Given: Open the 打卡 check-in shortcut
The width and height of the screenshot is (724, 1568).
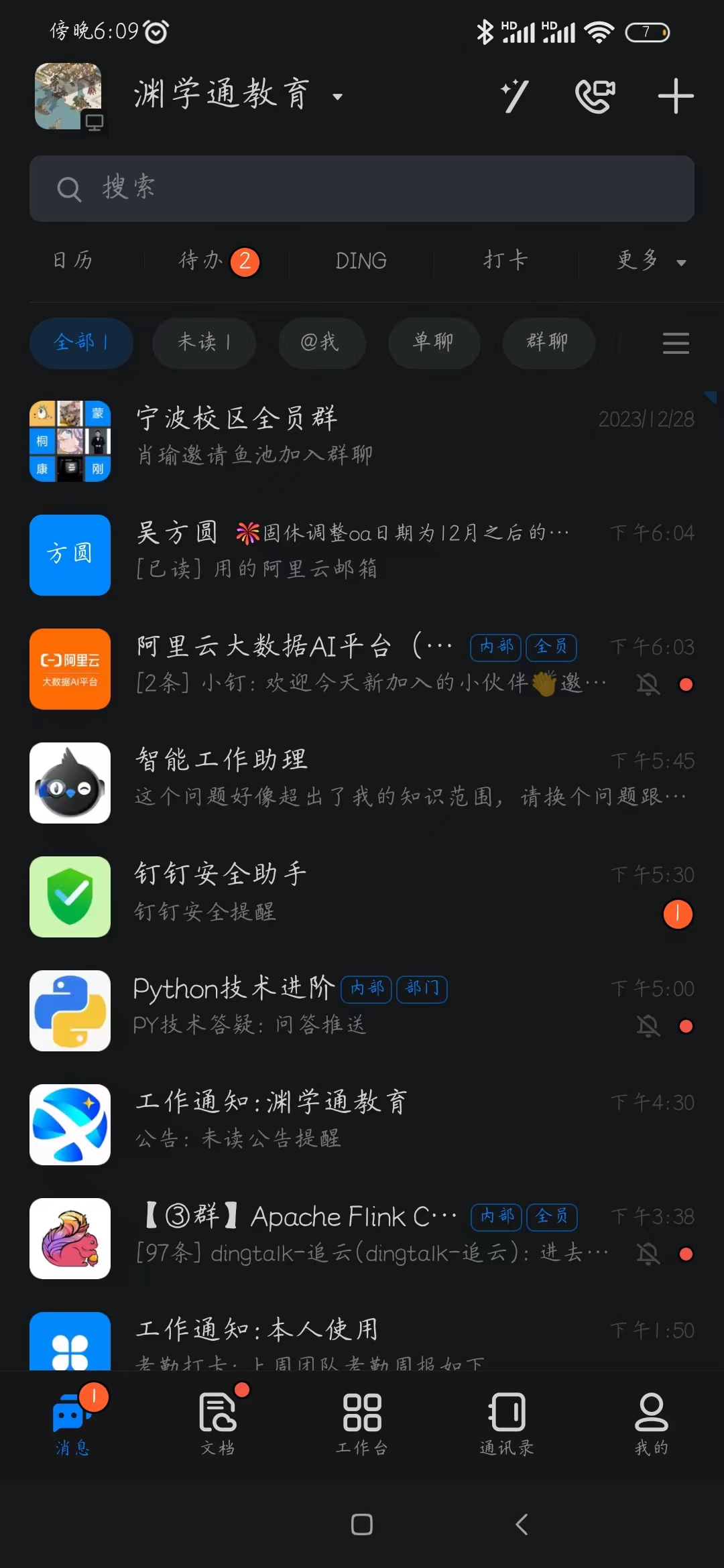Looking at the screenshot, I should (x=505, y=261).
